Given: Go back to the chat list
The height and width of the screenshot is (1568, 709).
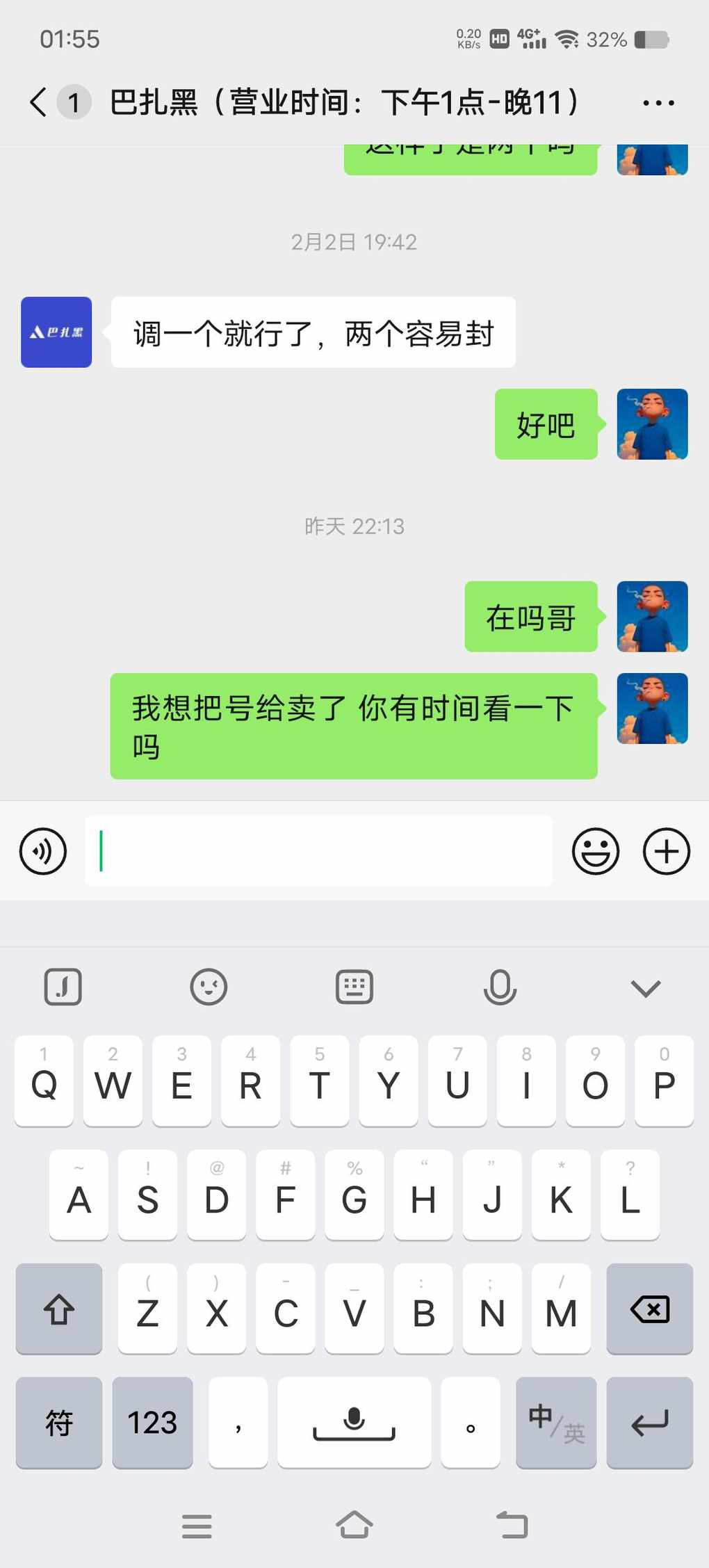Looking at the screenshot, I should point(39,102).
